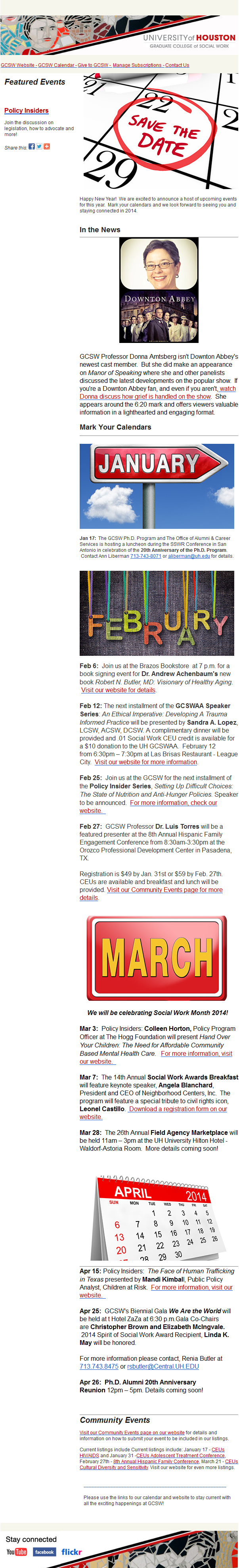Viewport: 239px width, 1568px height.
Task: Download the Awards Breakfast registration form
Action: (x=178, y=1108)
